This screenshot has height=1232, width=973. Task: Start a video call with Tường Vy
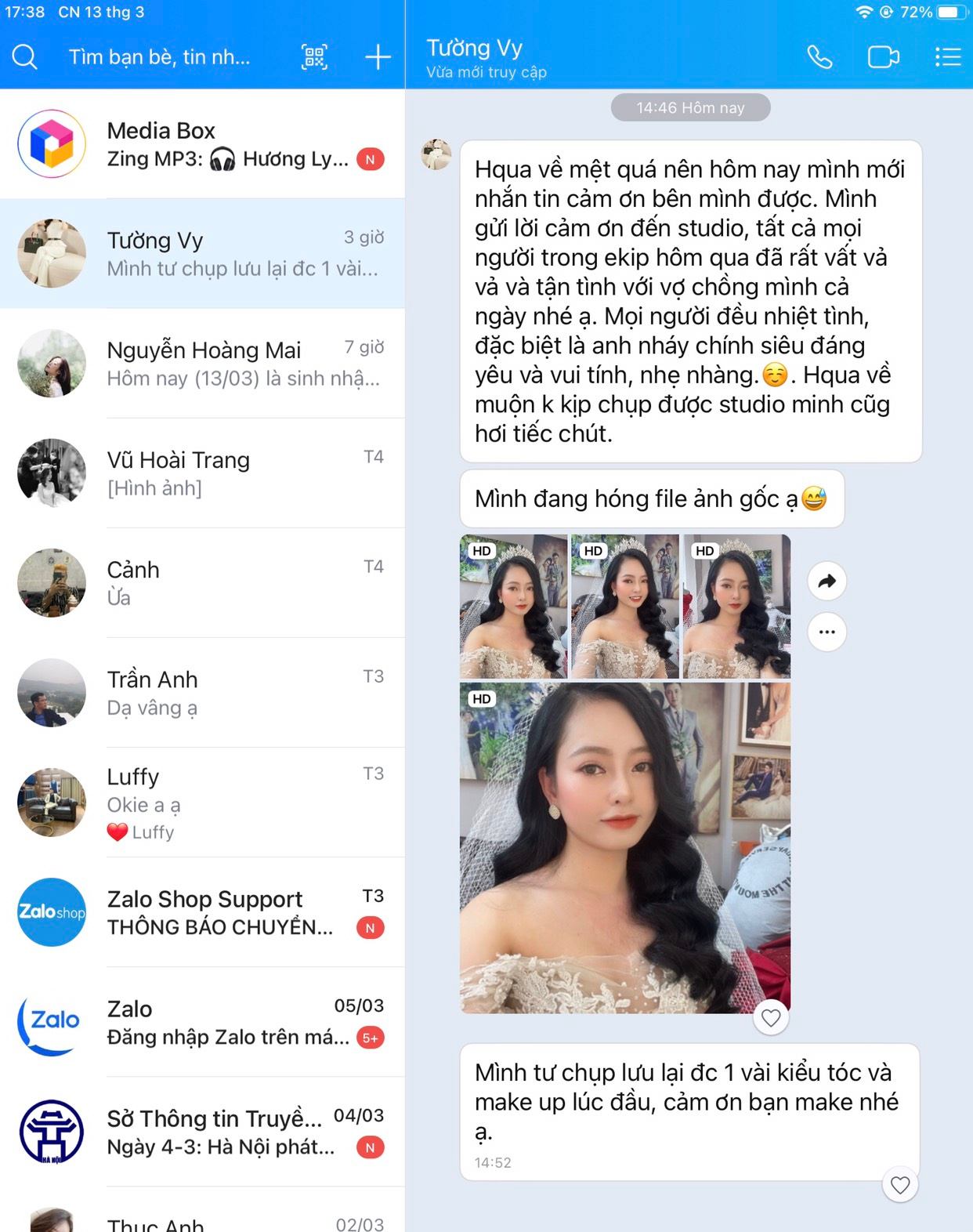pyautogui.click(x=883, y=57)
